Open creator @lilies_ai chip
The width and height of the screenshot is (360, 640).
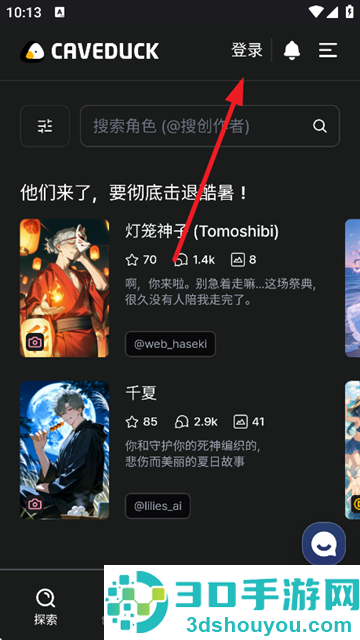click(x=158, y=506)
